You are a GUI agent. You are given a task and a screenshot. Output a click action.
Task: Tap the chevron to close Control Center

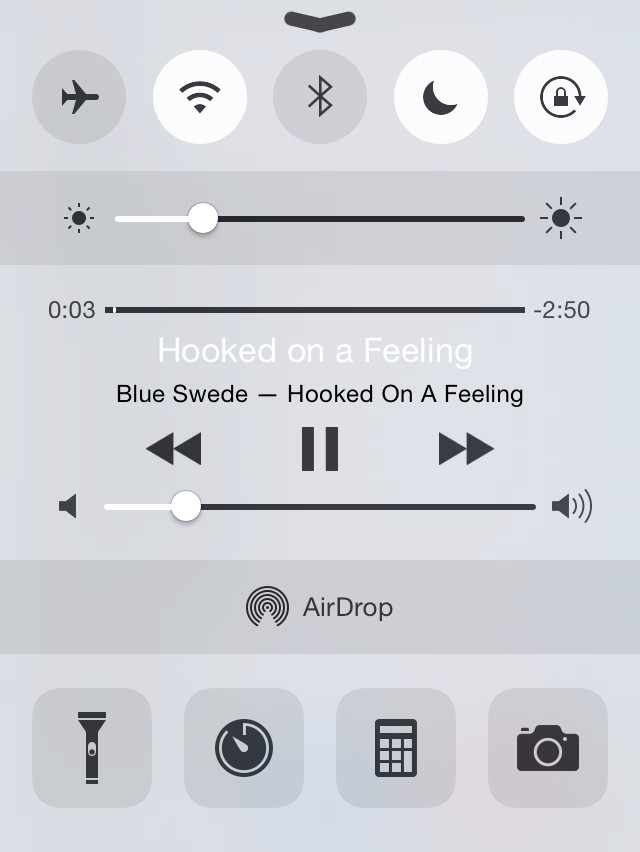(320, 20)
